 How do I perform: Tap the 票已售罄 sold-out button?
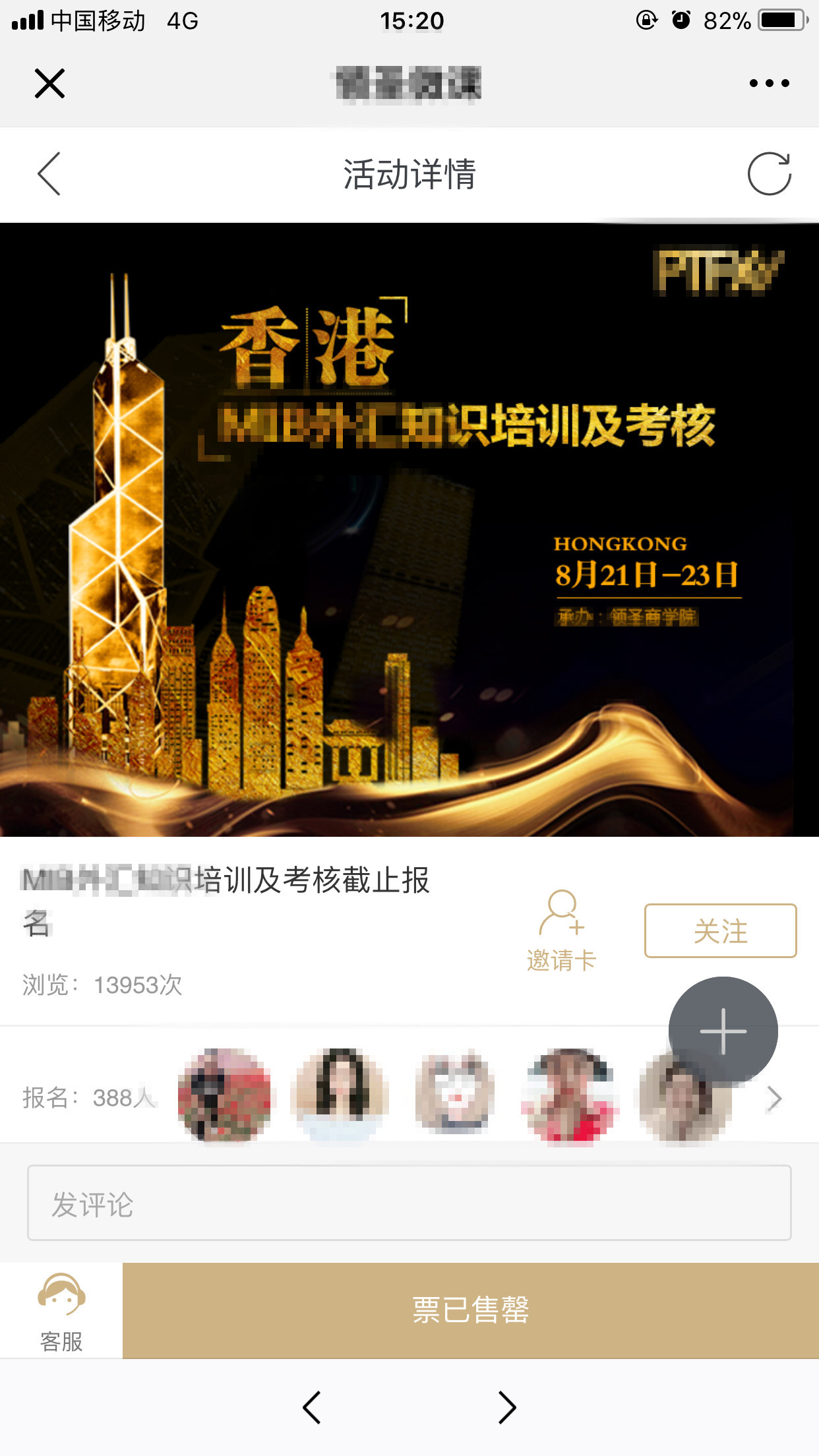click(x=471, y=1310)
